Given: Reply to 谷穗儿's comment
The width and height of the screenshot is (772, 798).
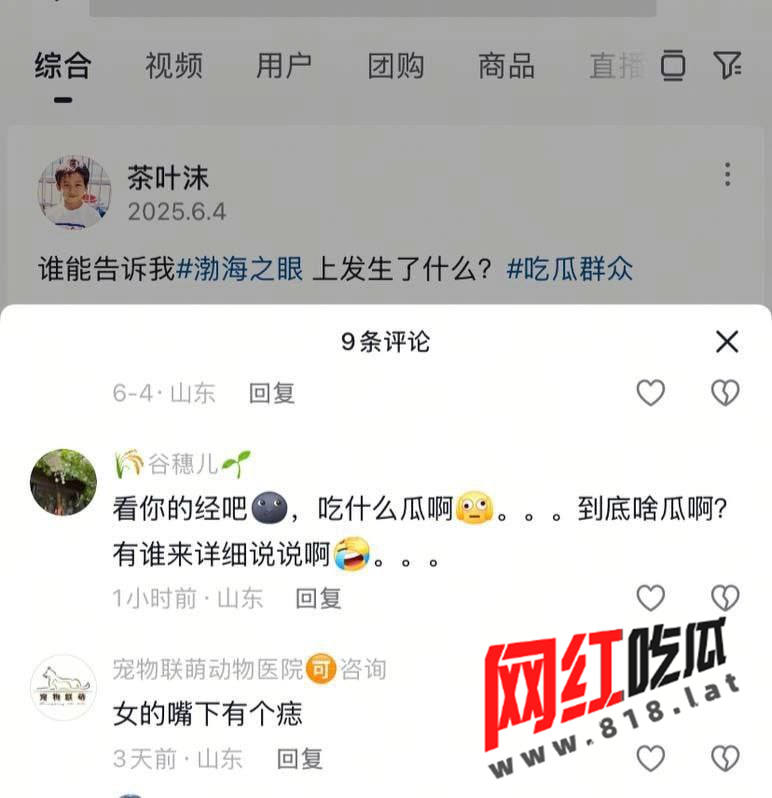Looking at the screenshot, I should tap(318, 598).
